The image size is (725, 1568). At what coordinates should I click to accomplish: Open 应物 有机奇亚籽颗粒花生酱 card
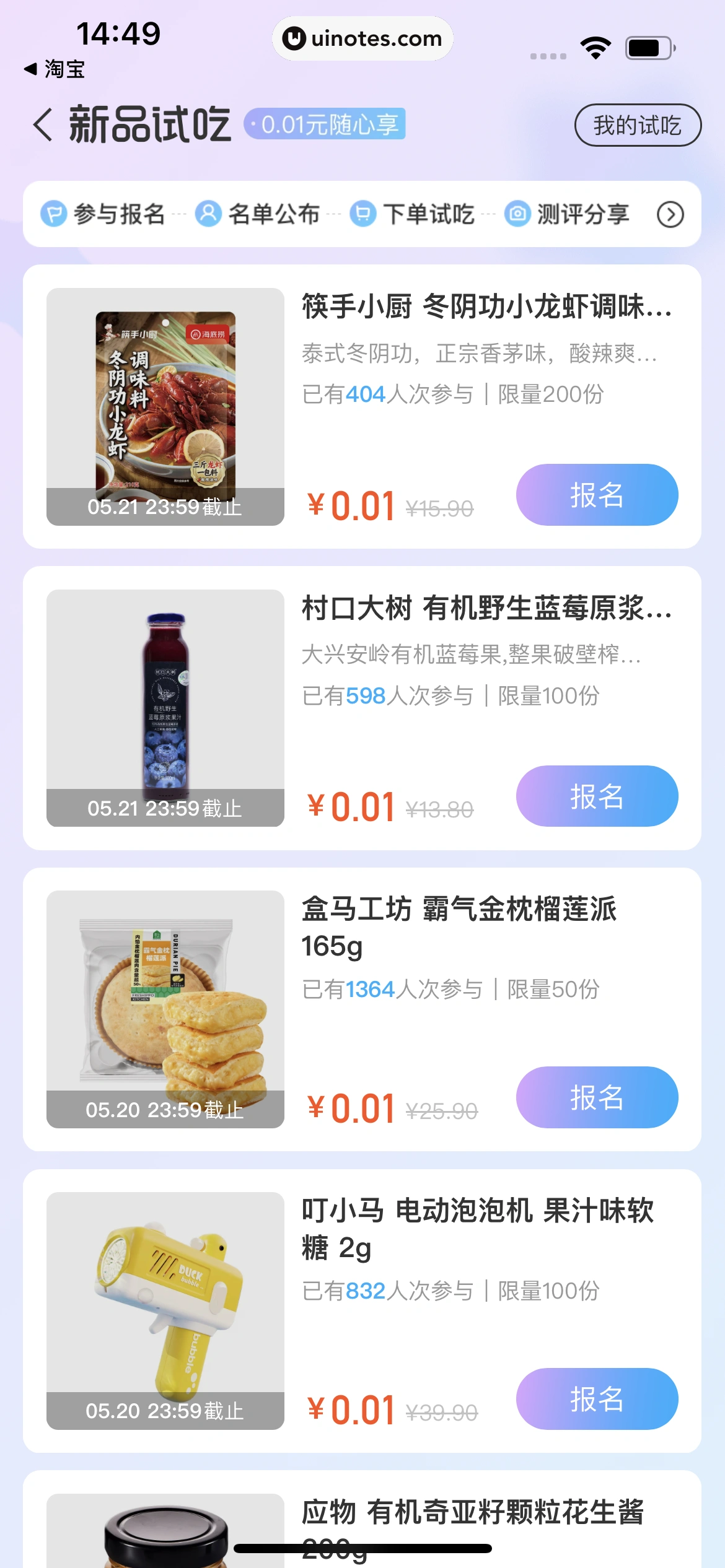(472, 1512)
